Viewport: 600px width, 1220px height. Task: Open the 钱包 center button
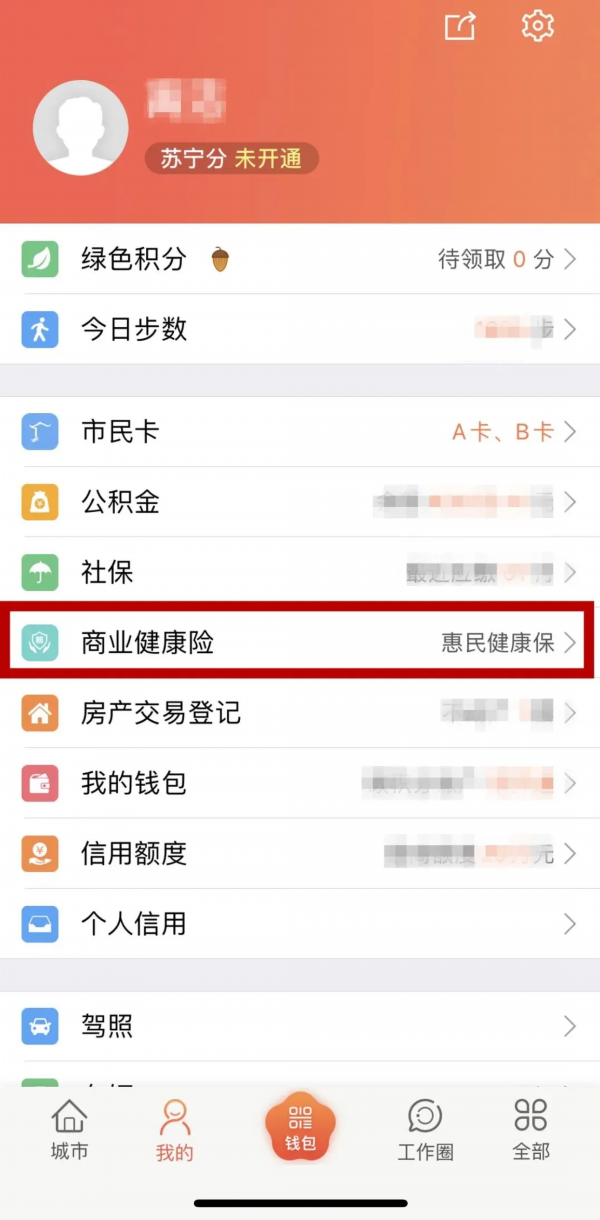point(300,1125)
